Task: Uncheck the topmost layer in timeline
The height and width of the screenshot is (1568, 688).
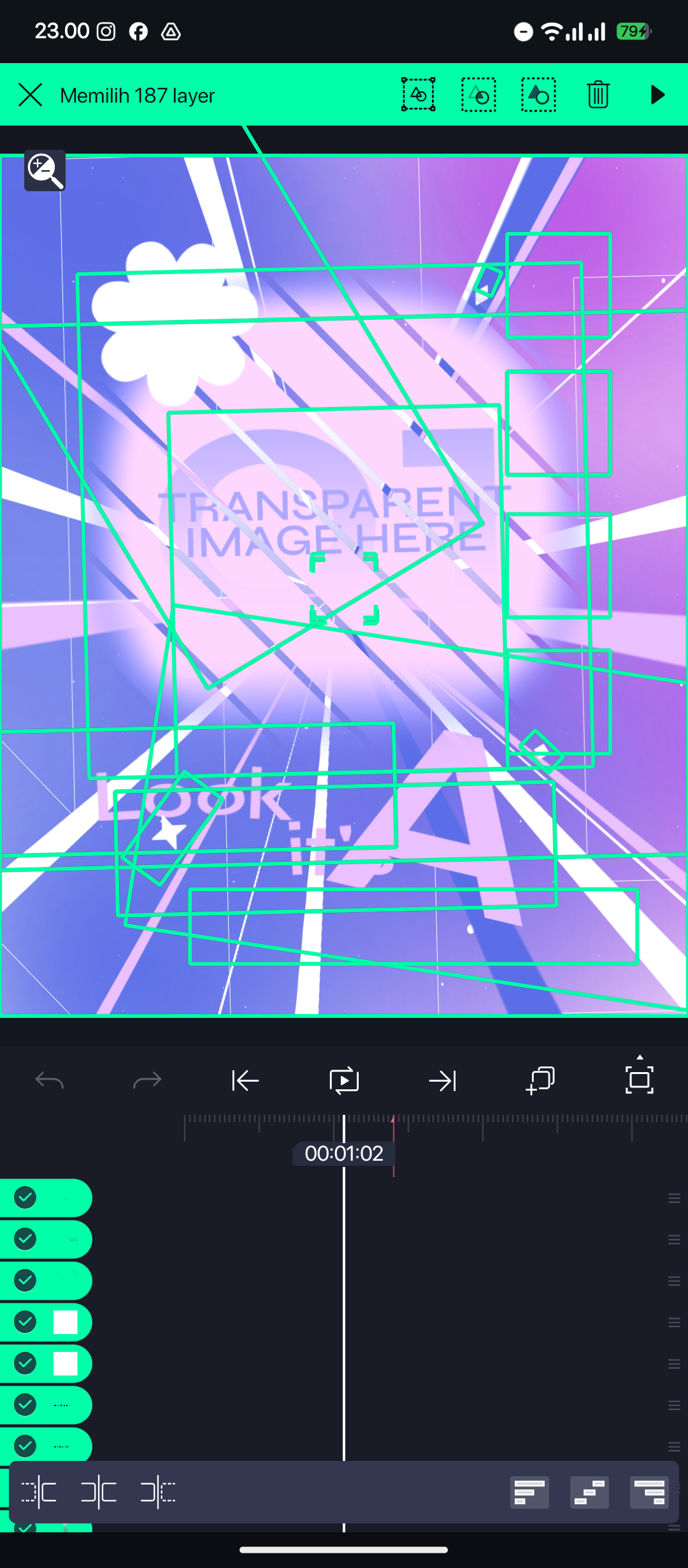Action: 25,1198
